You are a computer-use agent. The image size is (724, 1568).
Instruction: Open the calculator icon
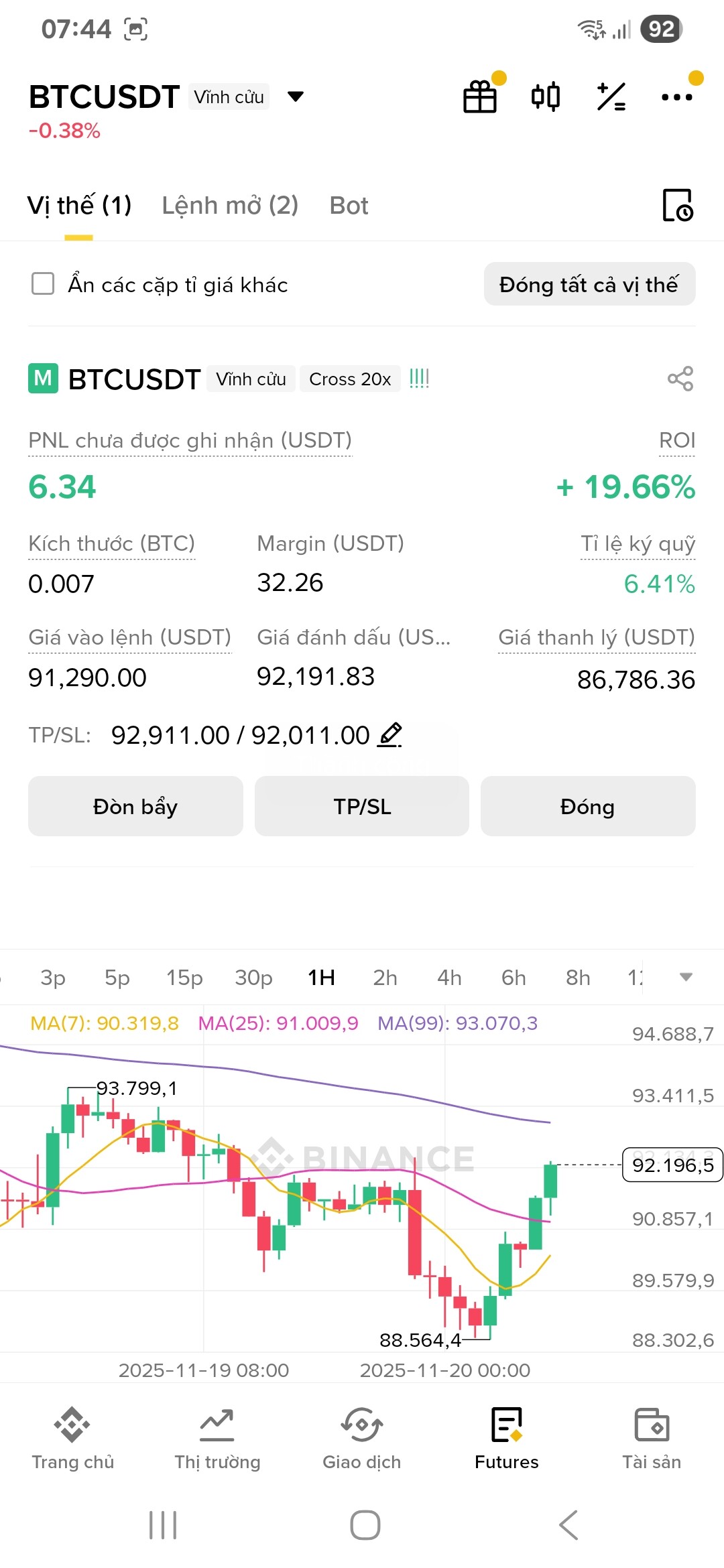pos(611,97)
